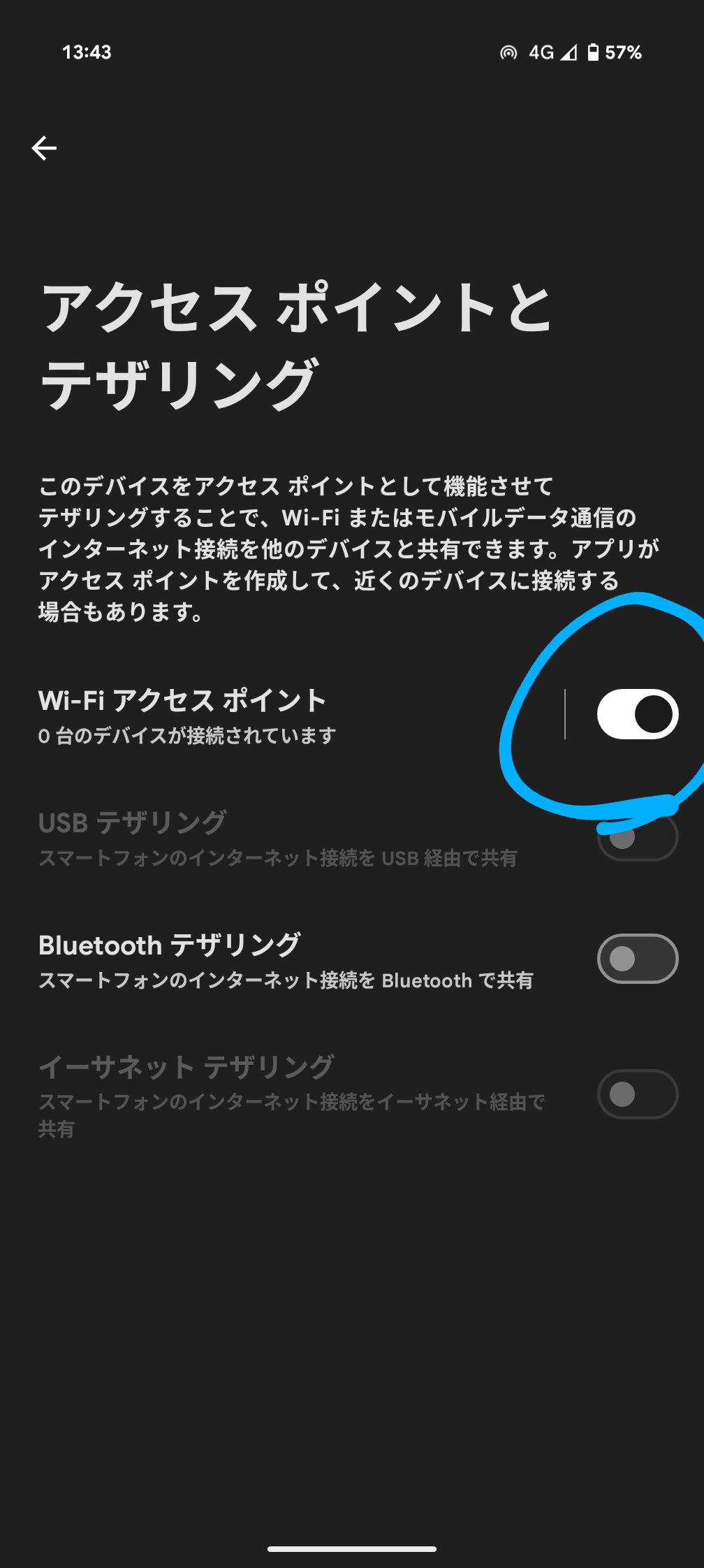Viewport: 704px width, 1568px height.
Task: Enable the Bluetooth テザリング switch
Action: pyautogui.click(x=637, y=959)
